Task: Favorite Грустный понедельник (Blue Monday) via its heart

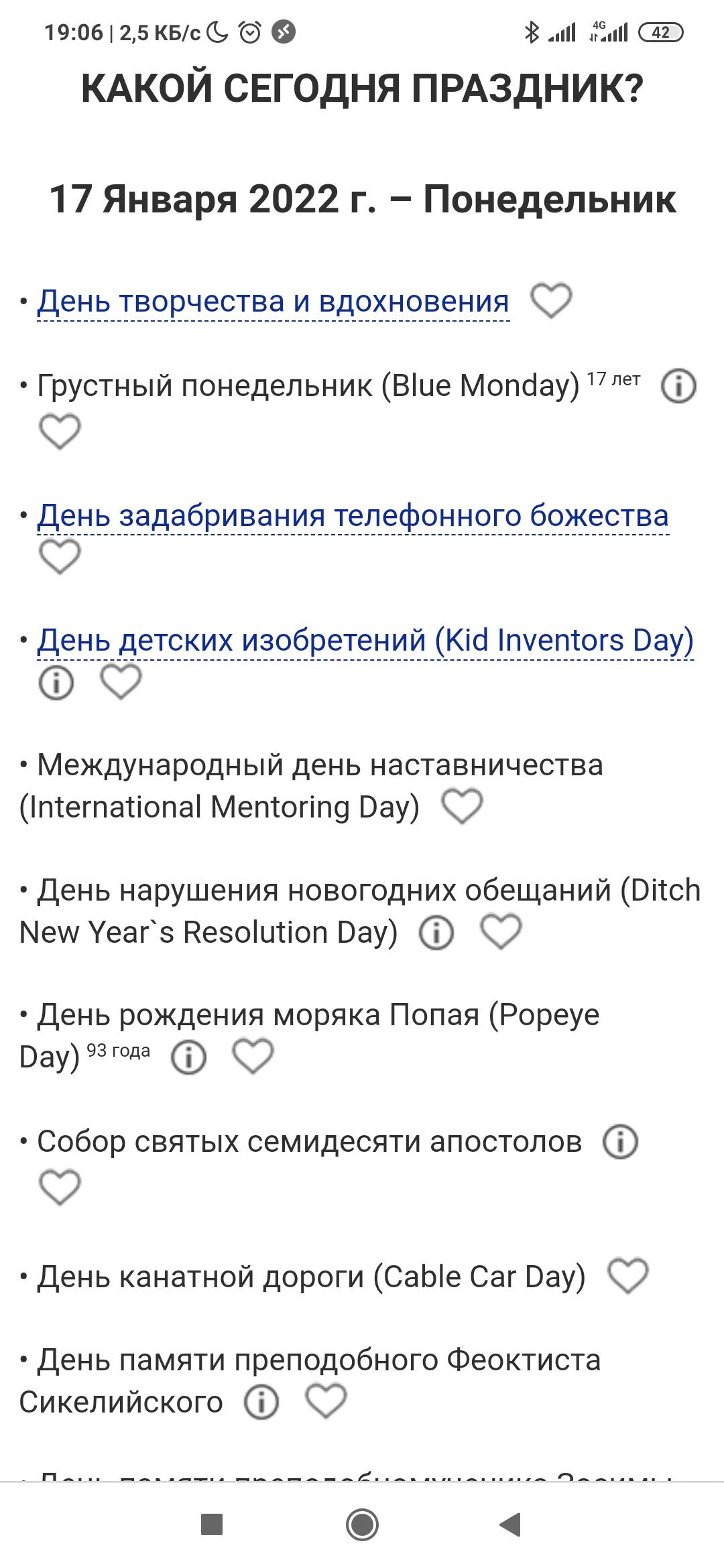Action: (x=60, y=431)
